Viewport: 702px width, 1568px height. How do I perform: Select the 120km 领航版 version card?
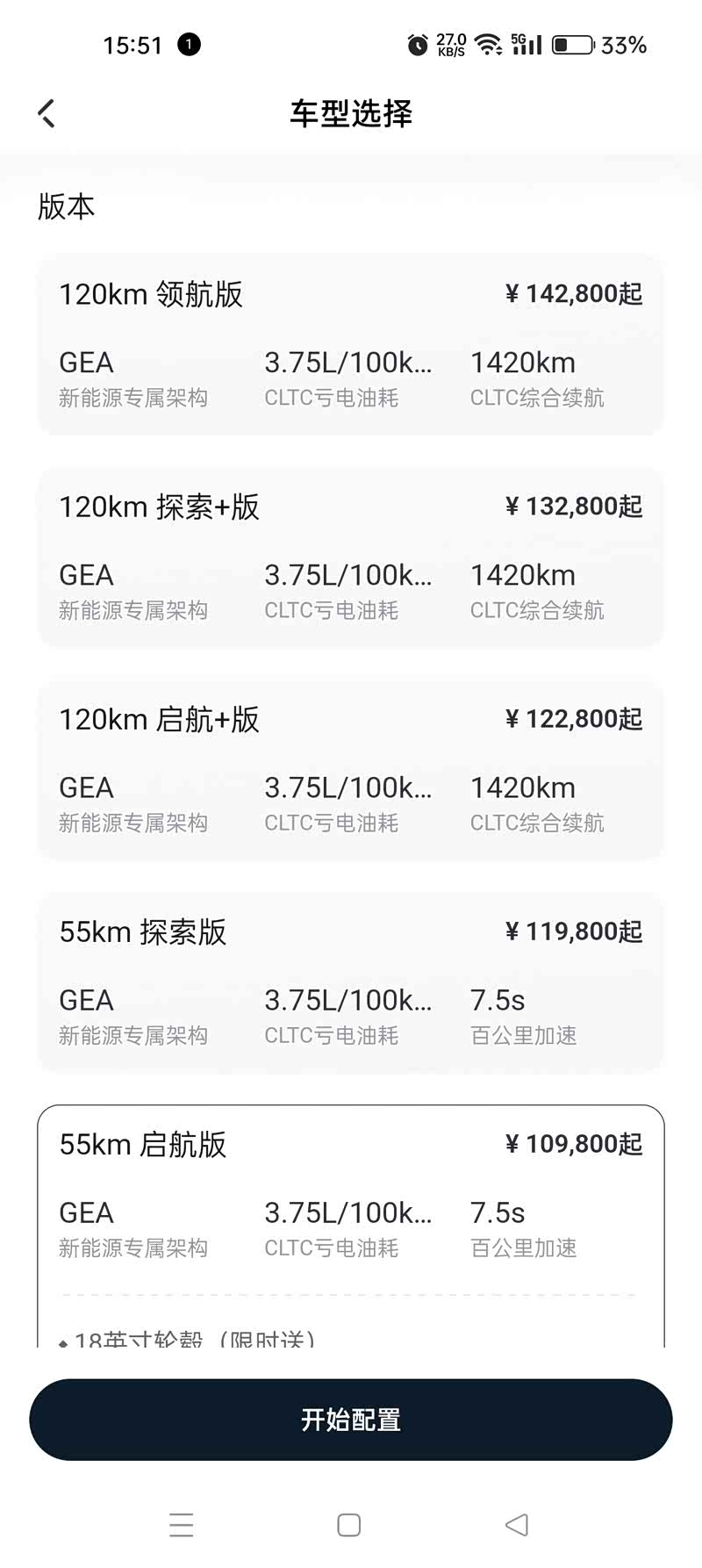click(x=350, y=343)
